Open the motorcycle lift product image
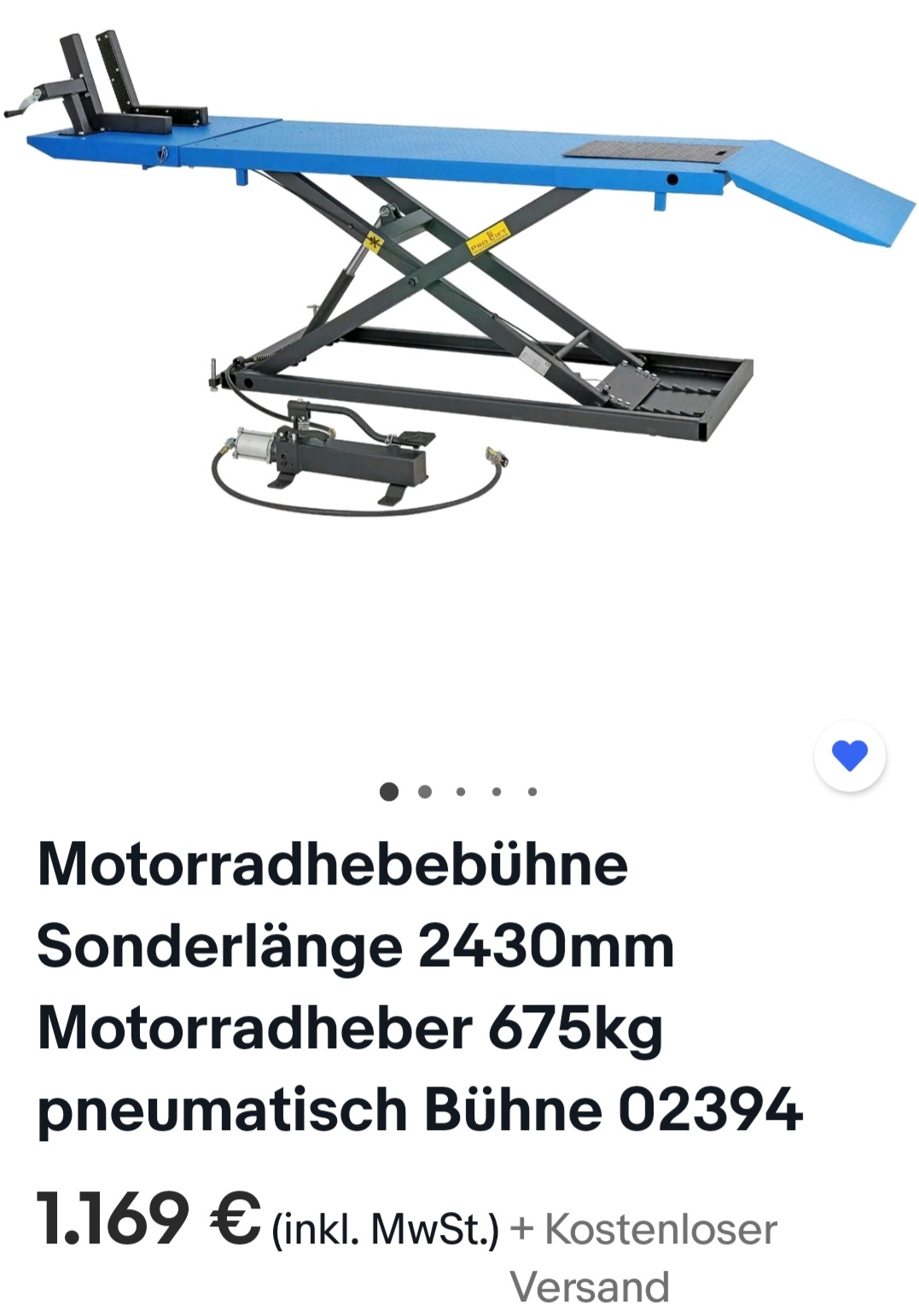Image resolution: width=919 pixels, height=1316 pixels. (x=459, y=281)
